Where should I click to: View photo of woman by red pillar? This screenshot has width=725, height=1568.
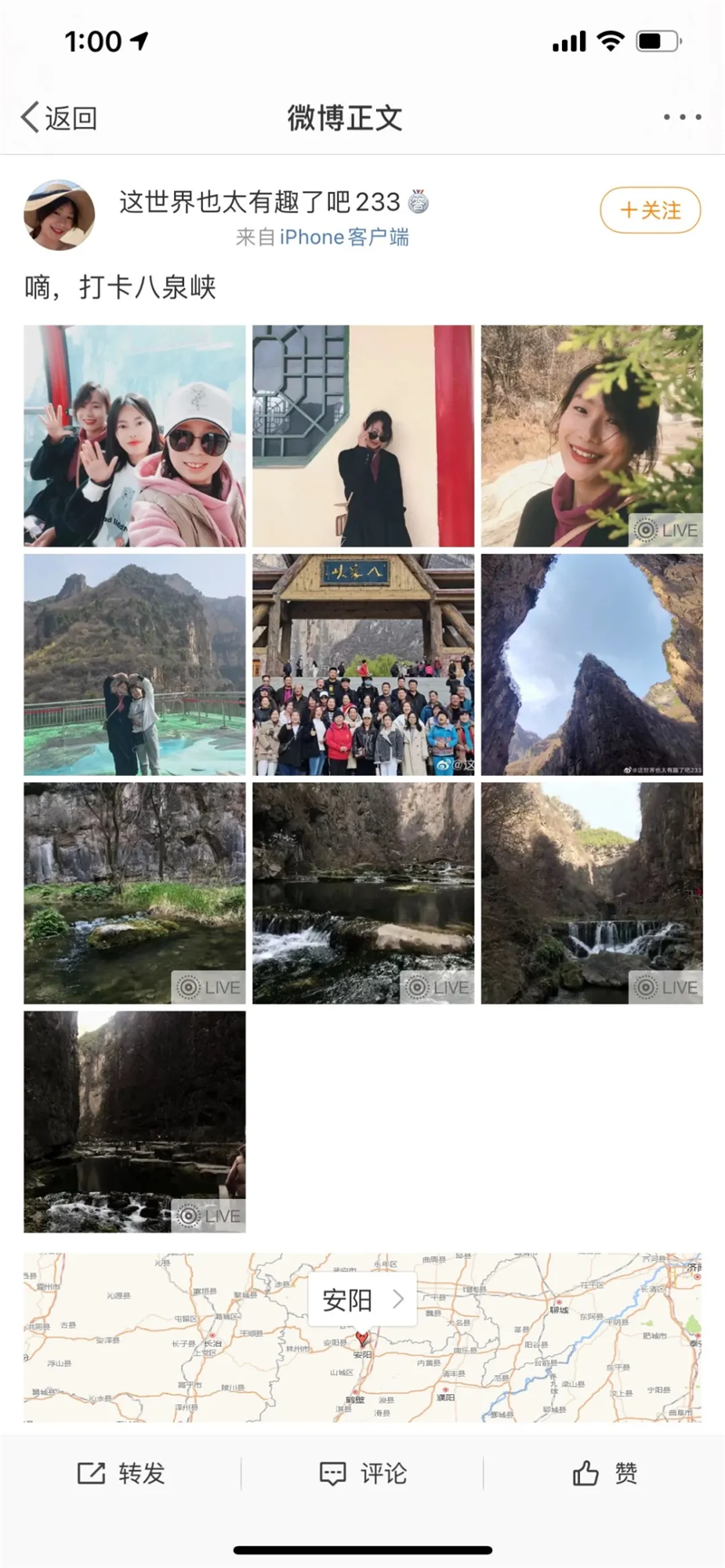pos(362,436)
